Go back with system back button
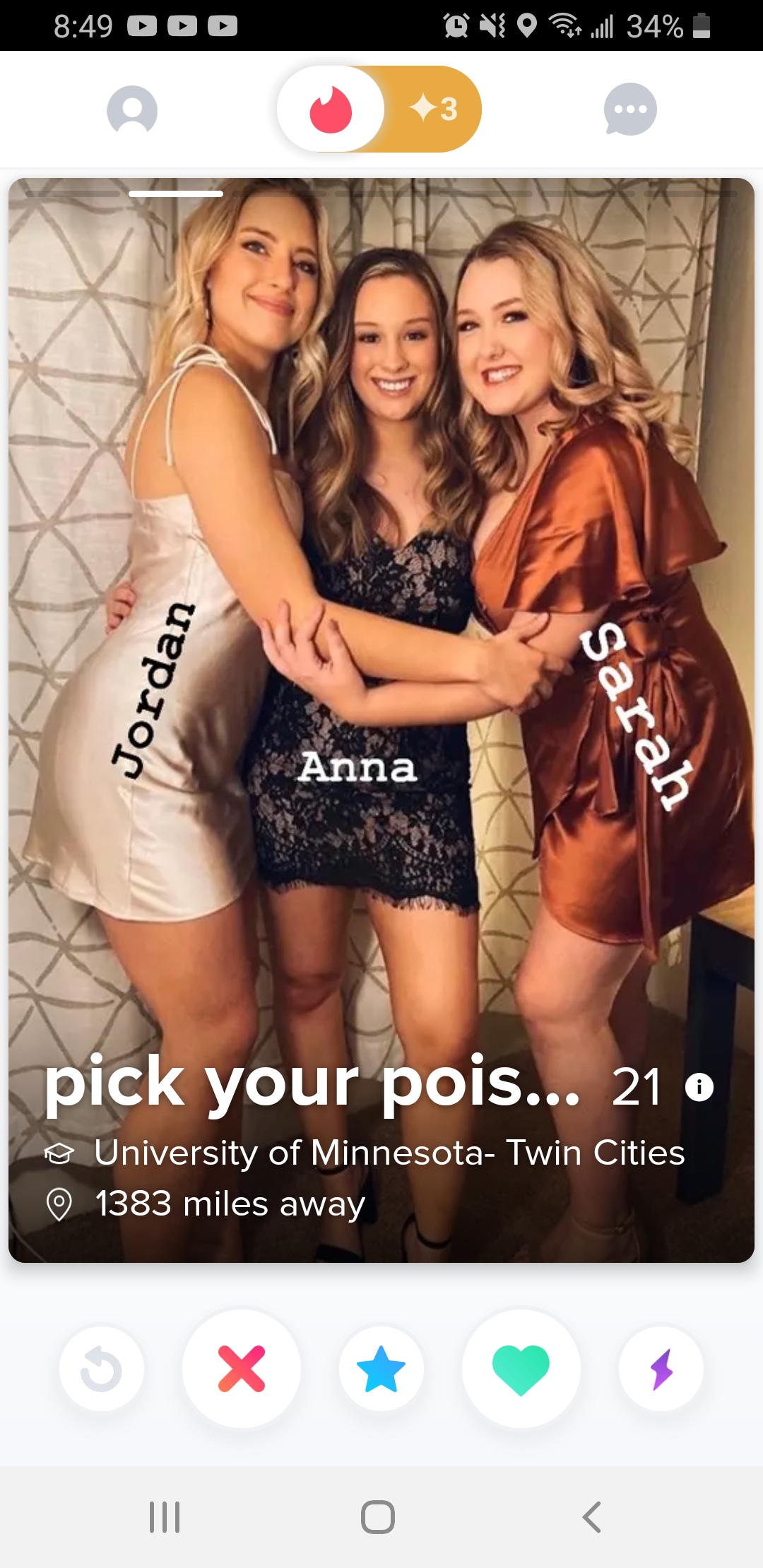Viewport: 763px width, 1568px height. [x=591, y=1516]
